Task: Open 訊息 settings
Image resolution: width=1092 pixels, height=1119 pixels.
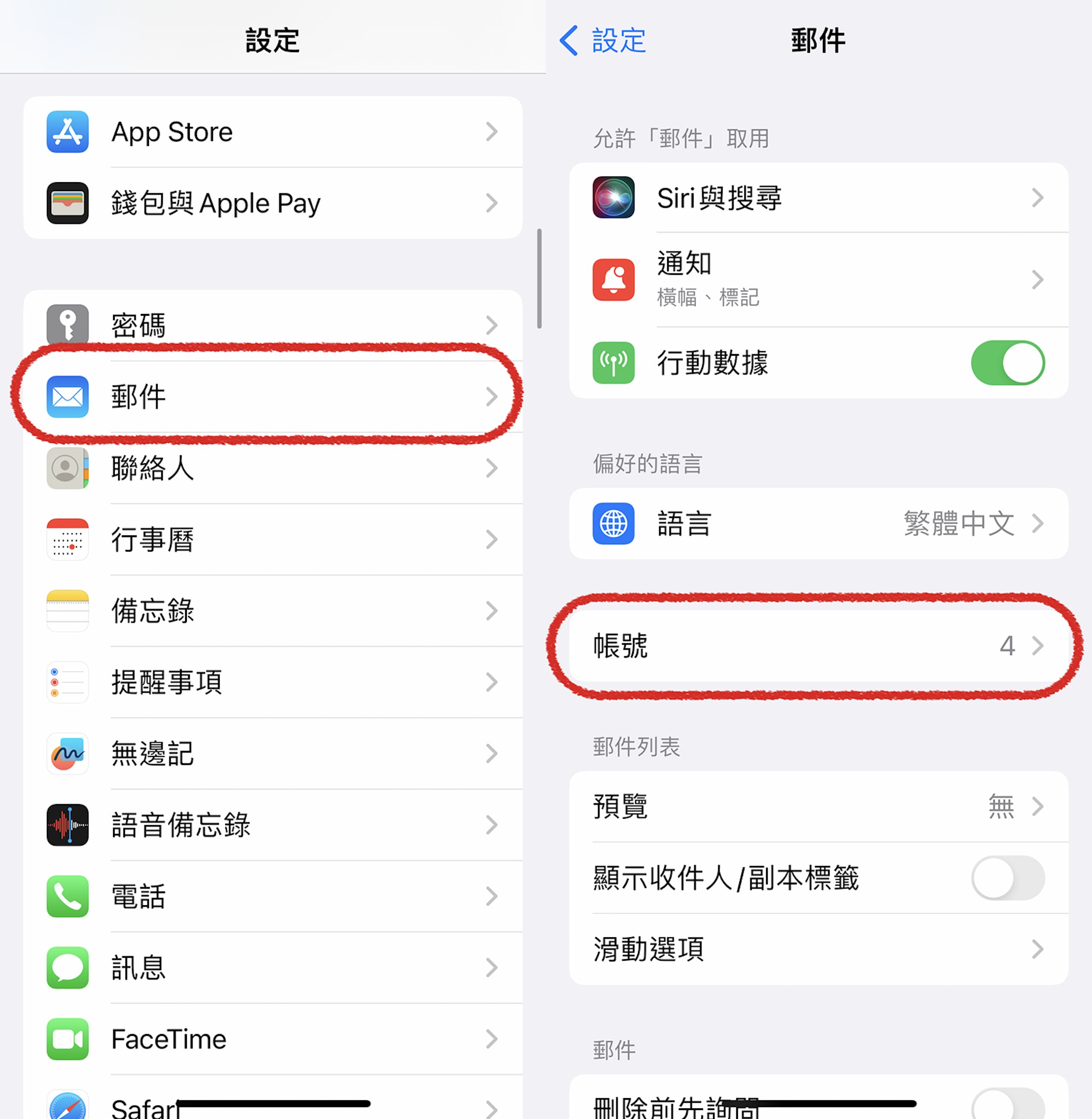Action: pyautogui.click(x=273, y=968)
